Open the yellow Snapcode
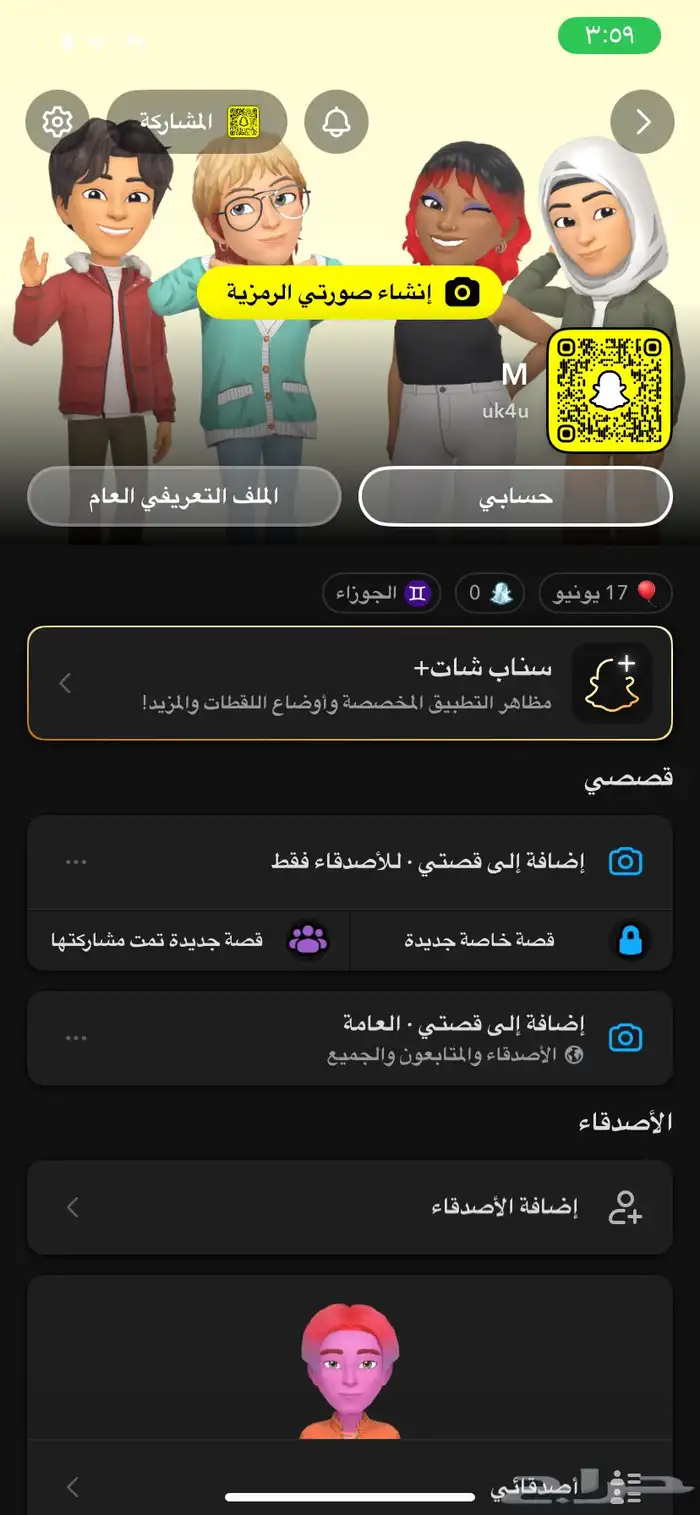Viewport: 700px width, 1515px height. coord(608,391)
